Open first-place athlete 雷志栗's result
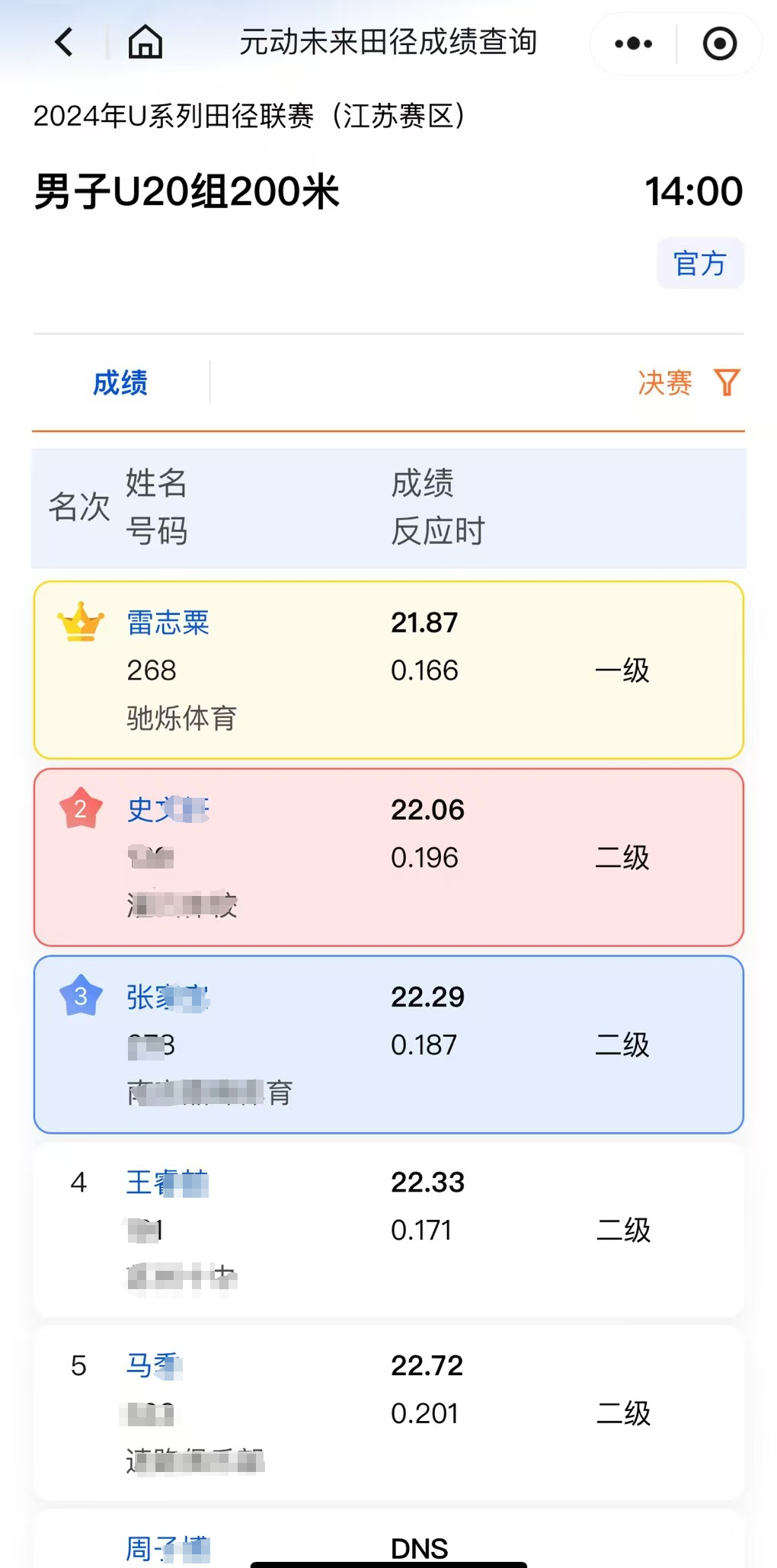Screen dimensions: 777x1568 click(x=388, y=670)
